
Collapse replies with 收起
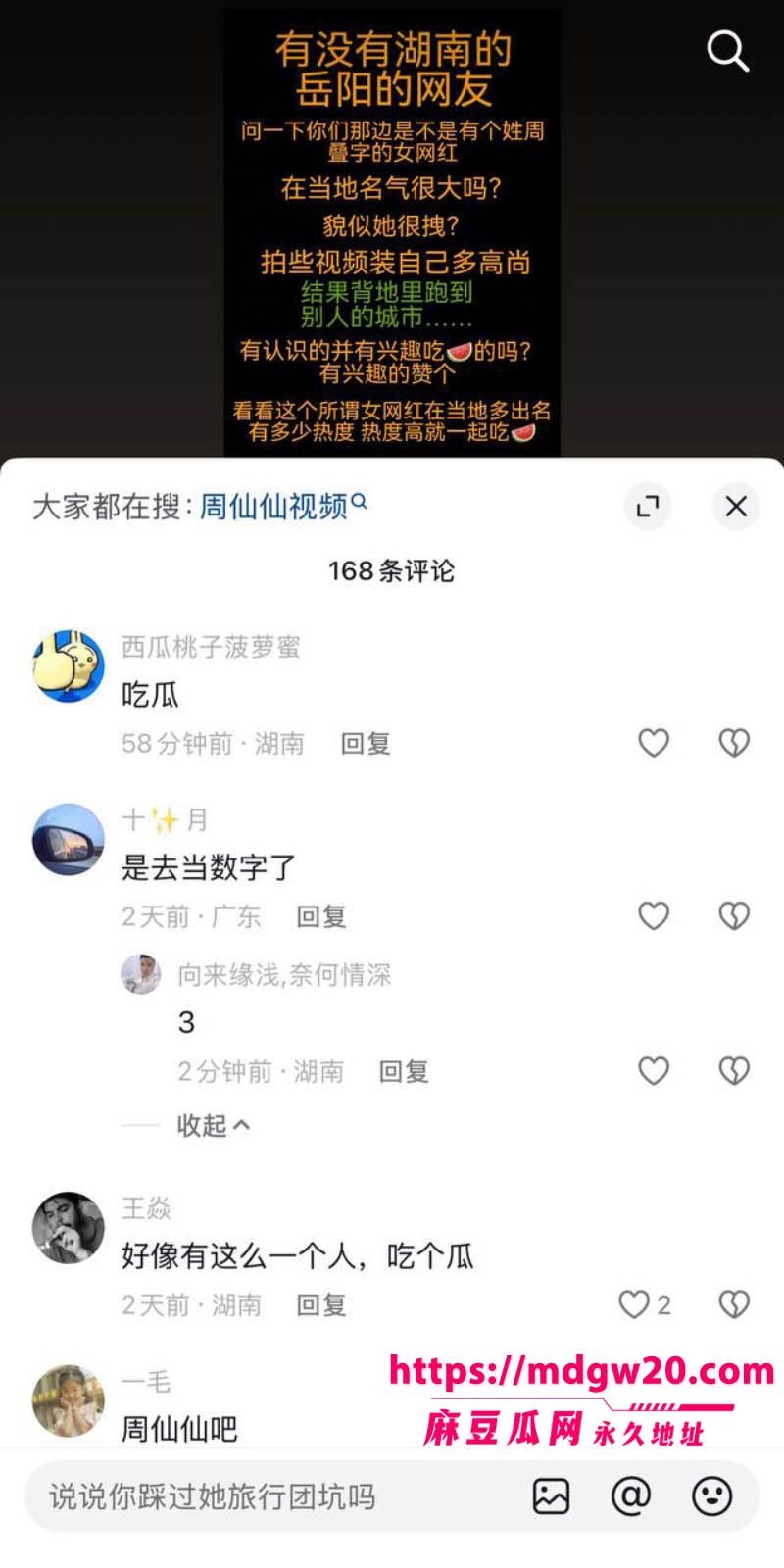pyautogui.click(x=213, y=1125)
